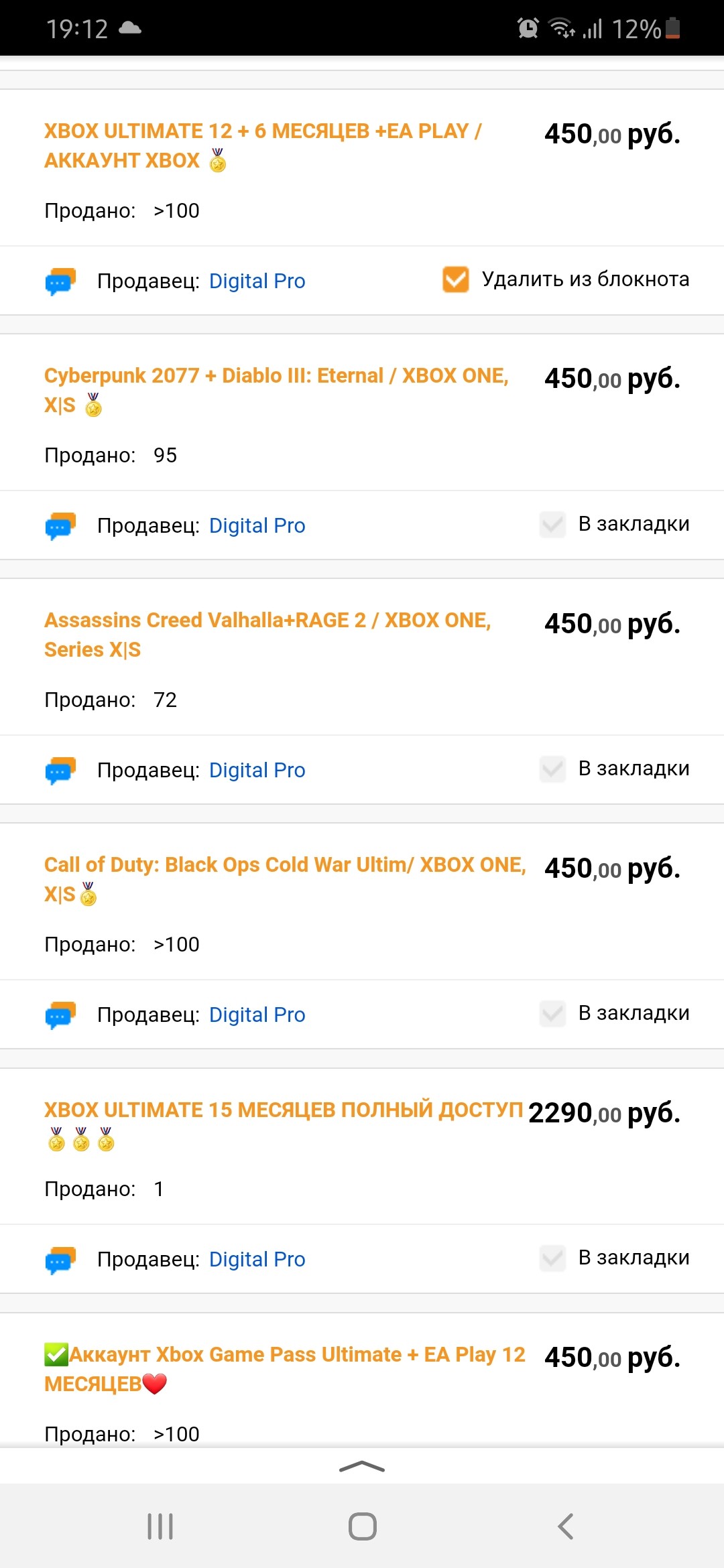
Task: Bookmark XBOX ULTIMATE 15 МЕСЯЦЕВ listing
Action: [553, 1258]
